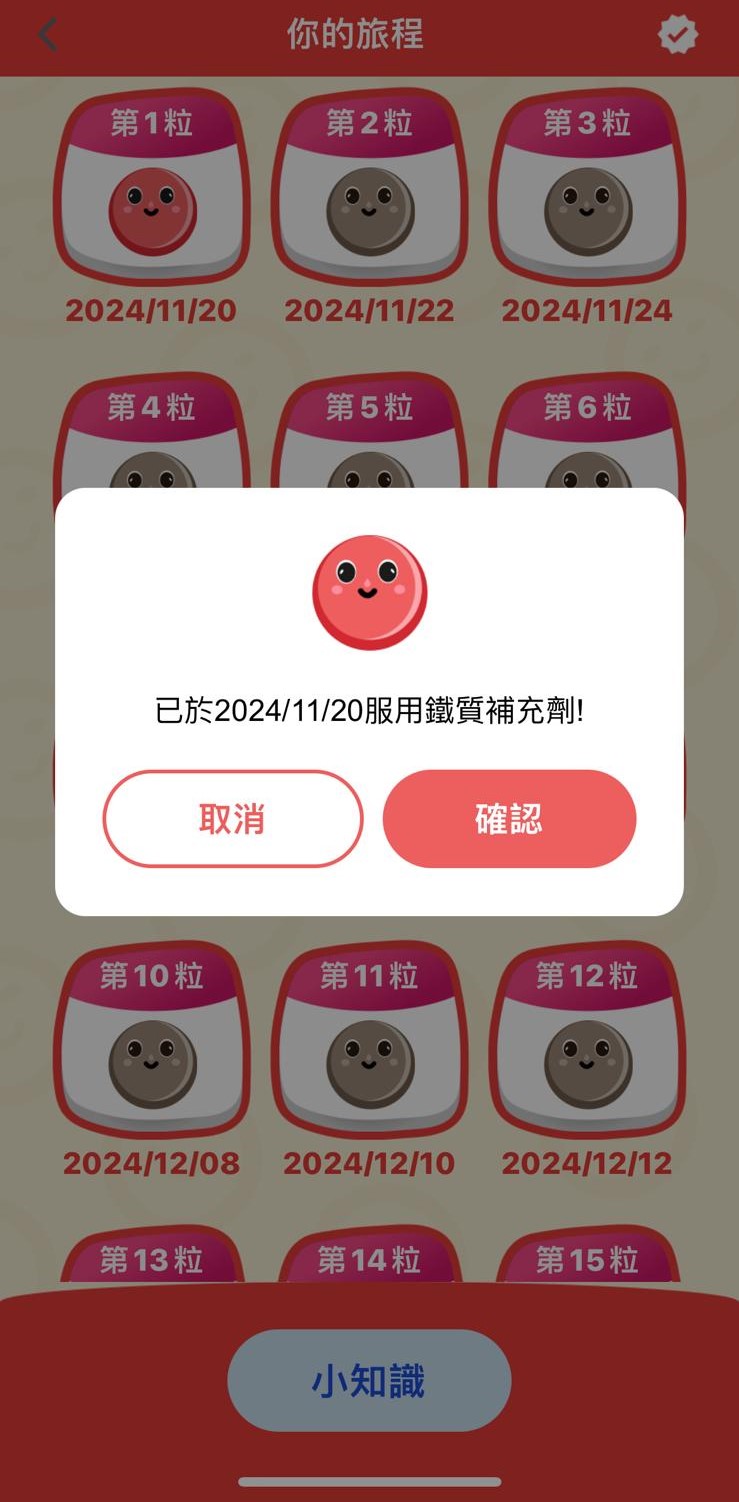739x1502 pixels.
Task: Tap the back arrow in the header
Action: pos(46,33)
